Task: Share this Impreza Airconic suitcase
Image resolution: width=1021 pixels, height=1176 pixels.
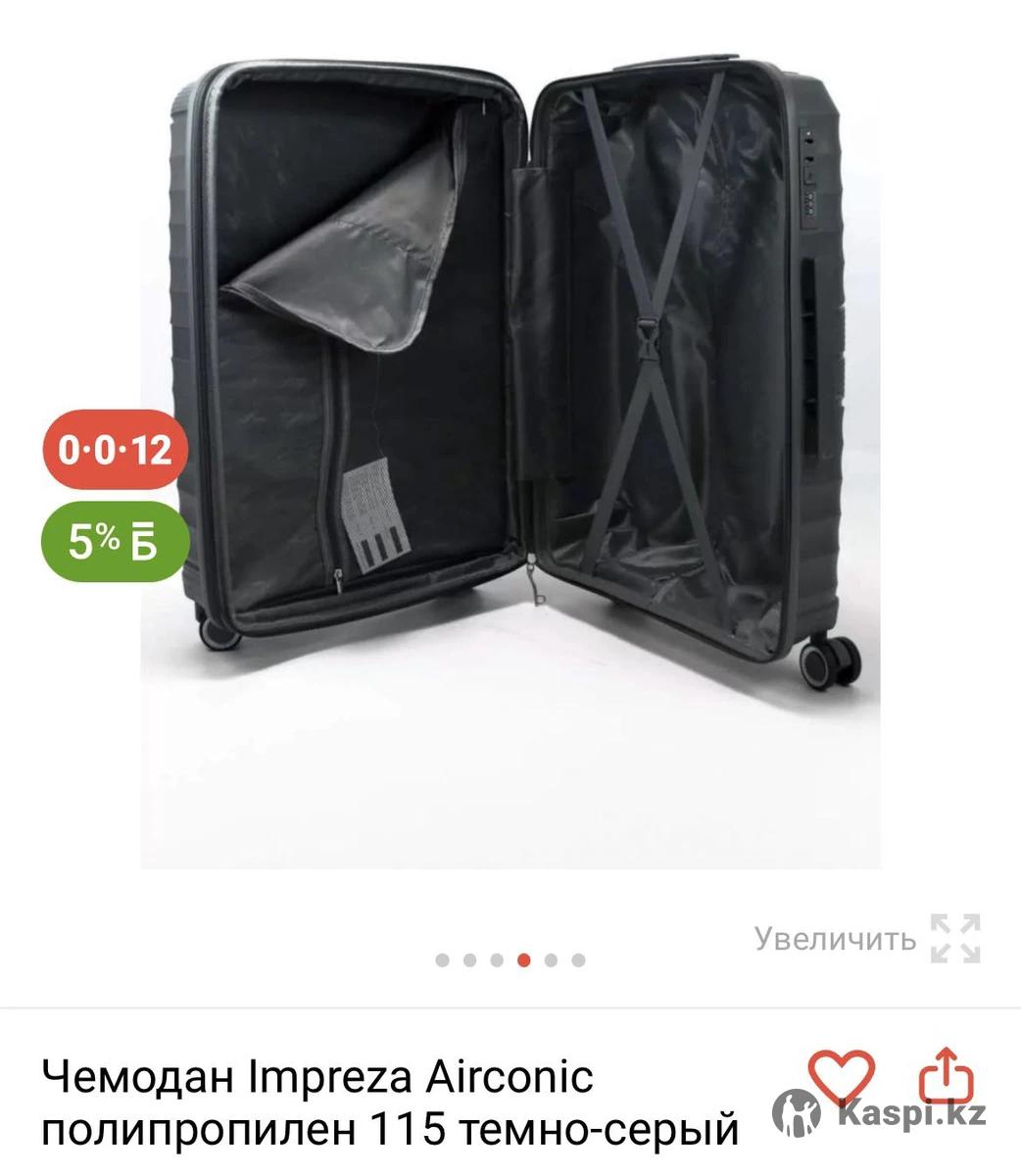Action: [x=946, y=1075]
